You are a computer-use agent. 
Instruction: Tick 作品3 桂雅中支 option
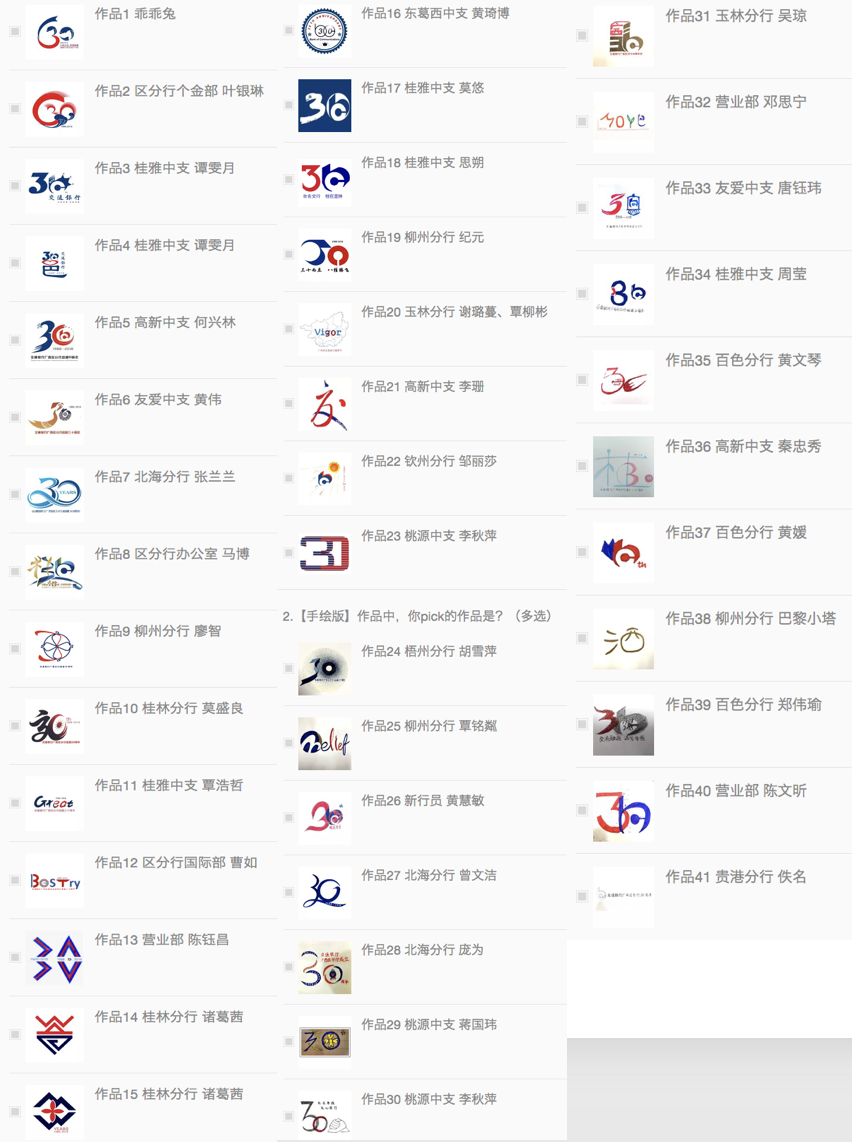click(x=15, y=186)
